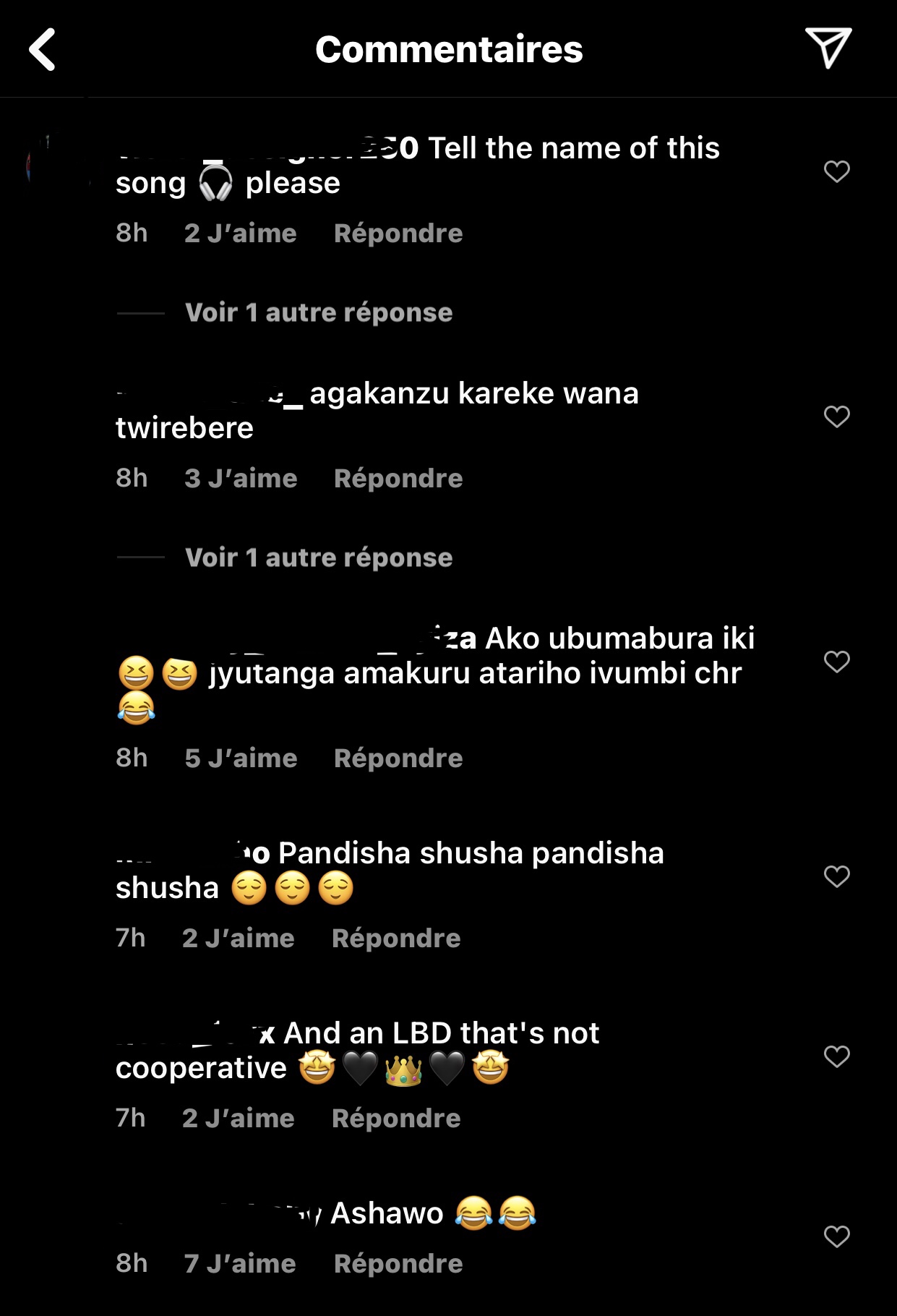Expand the other reply under the song name comment

(318, 312)
